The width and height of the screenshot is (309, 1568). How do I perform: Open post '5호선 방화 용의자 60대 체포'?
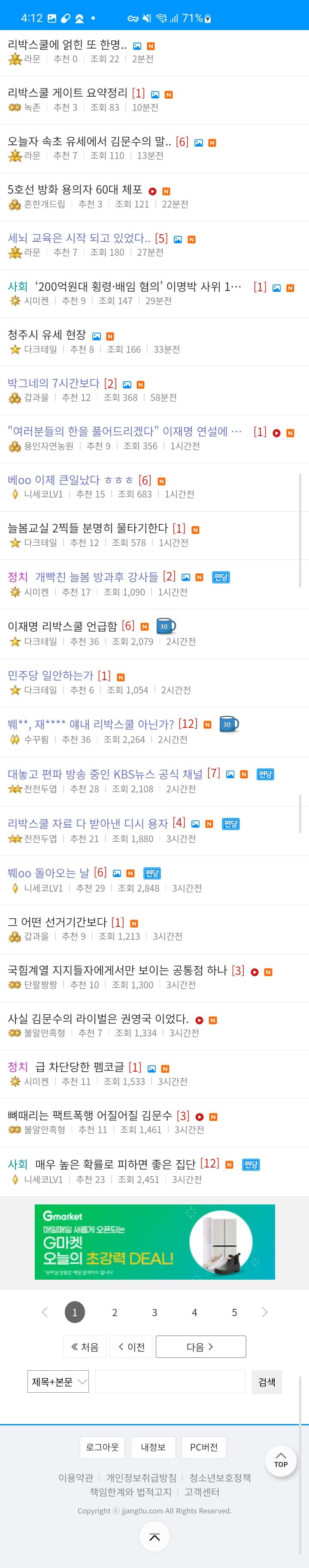[75, 190]
